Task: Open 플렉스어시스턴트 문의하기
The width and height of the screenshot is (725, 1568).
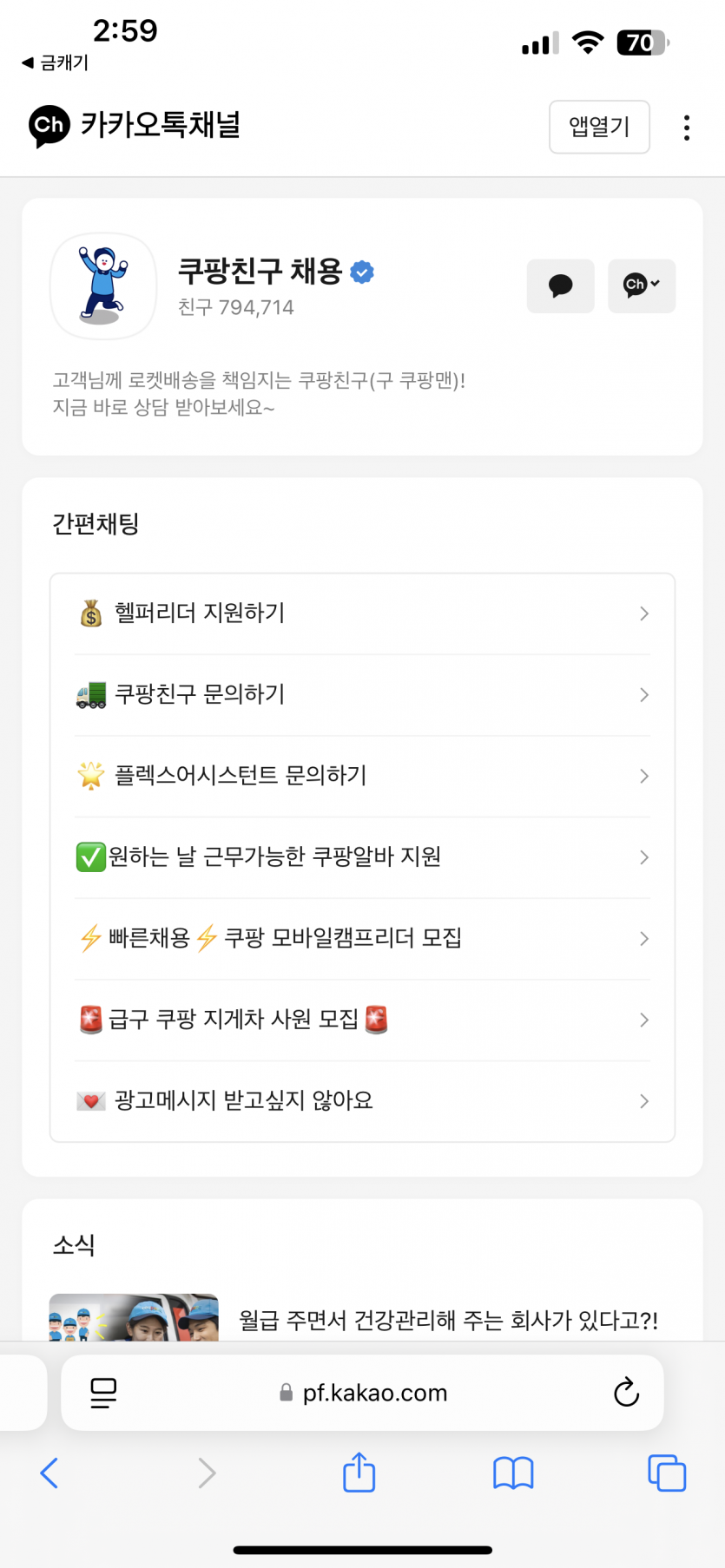Action: (x=362, y=776)
